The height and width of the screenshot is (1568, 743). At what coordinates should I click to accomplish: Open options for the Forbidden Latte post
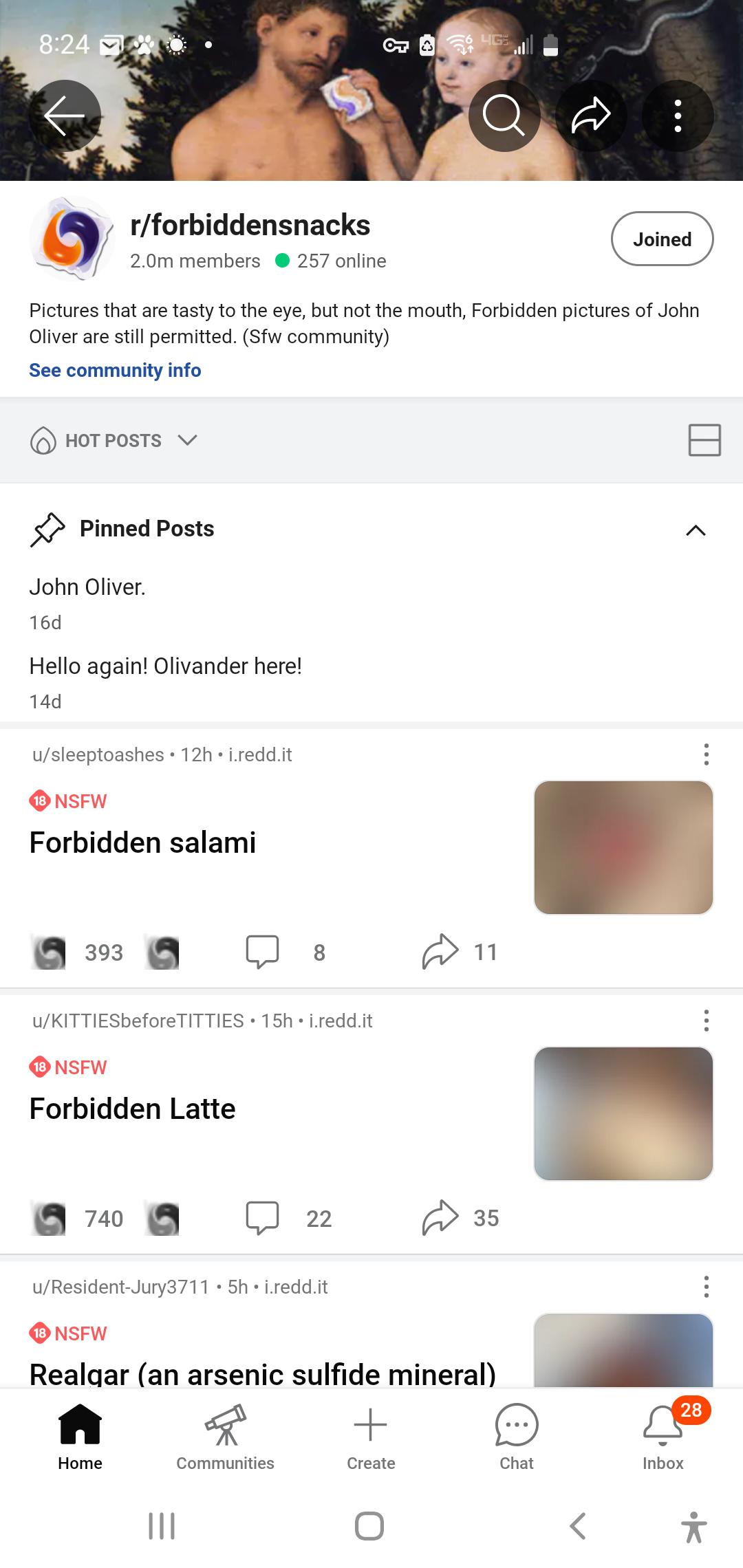point(706,1021)
